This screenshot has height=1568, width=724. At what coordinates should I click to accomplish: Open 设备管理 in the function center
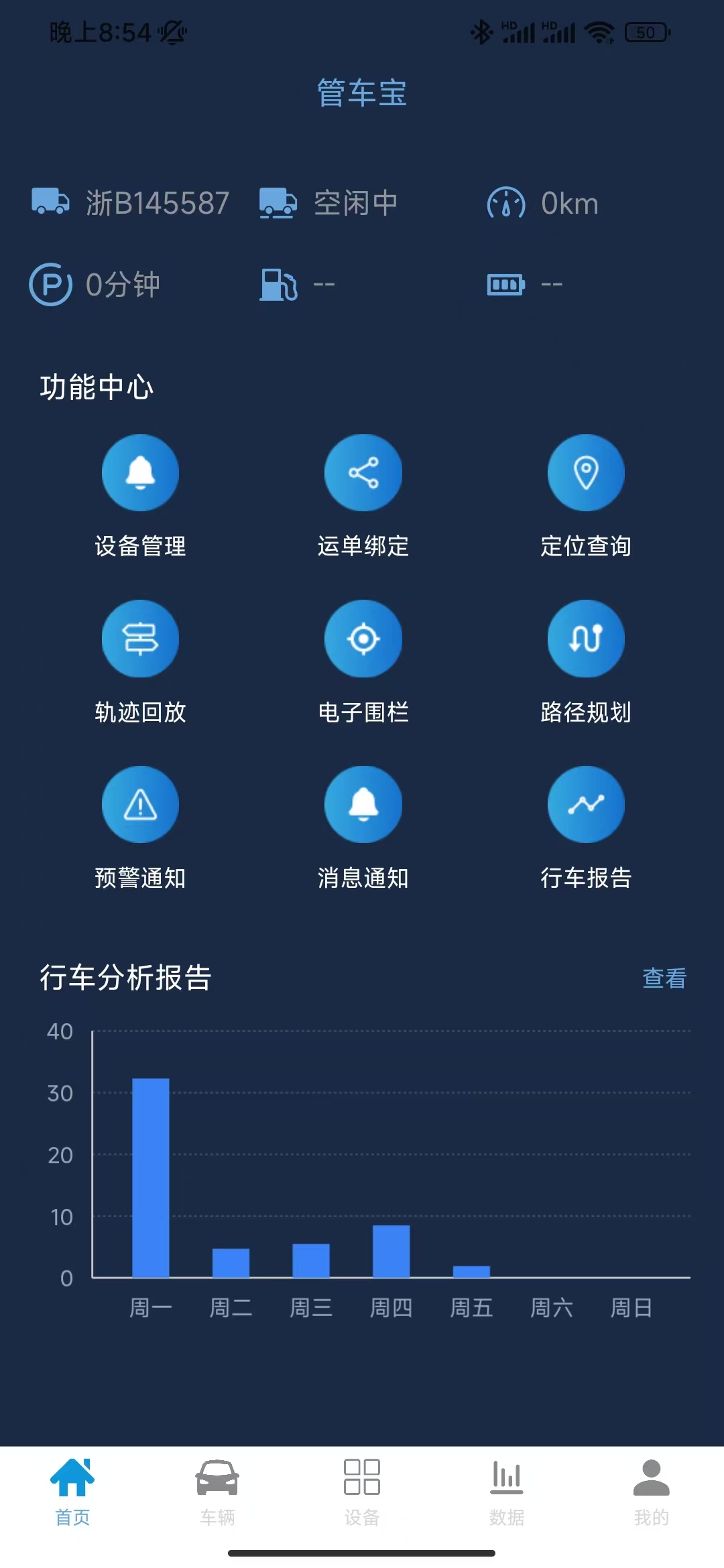(140, 474)
